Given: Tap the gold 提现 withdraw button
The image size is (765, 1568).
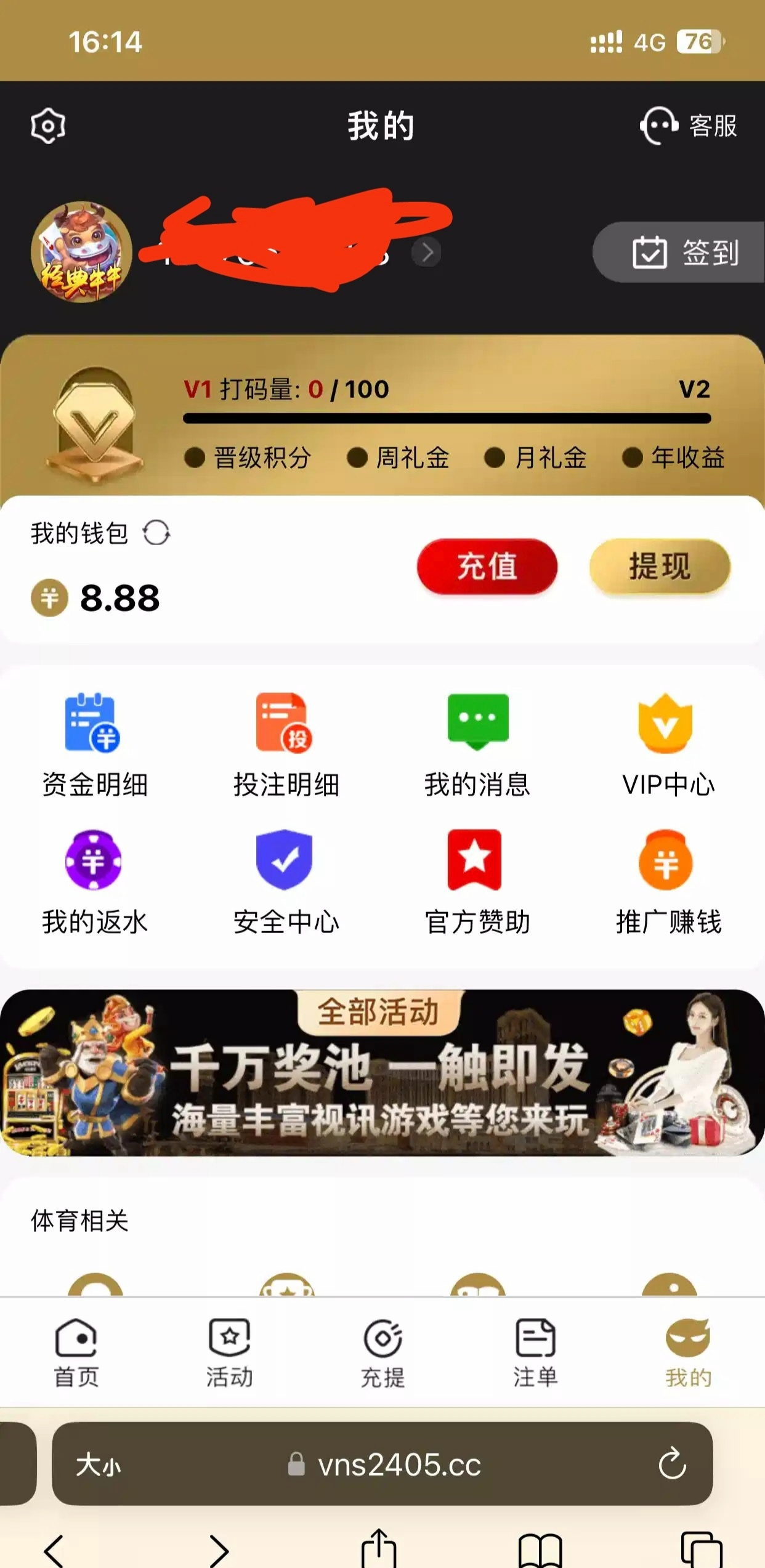Looking at the screenshot, I should (x=660, y=567).
